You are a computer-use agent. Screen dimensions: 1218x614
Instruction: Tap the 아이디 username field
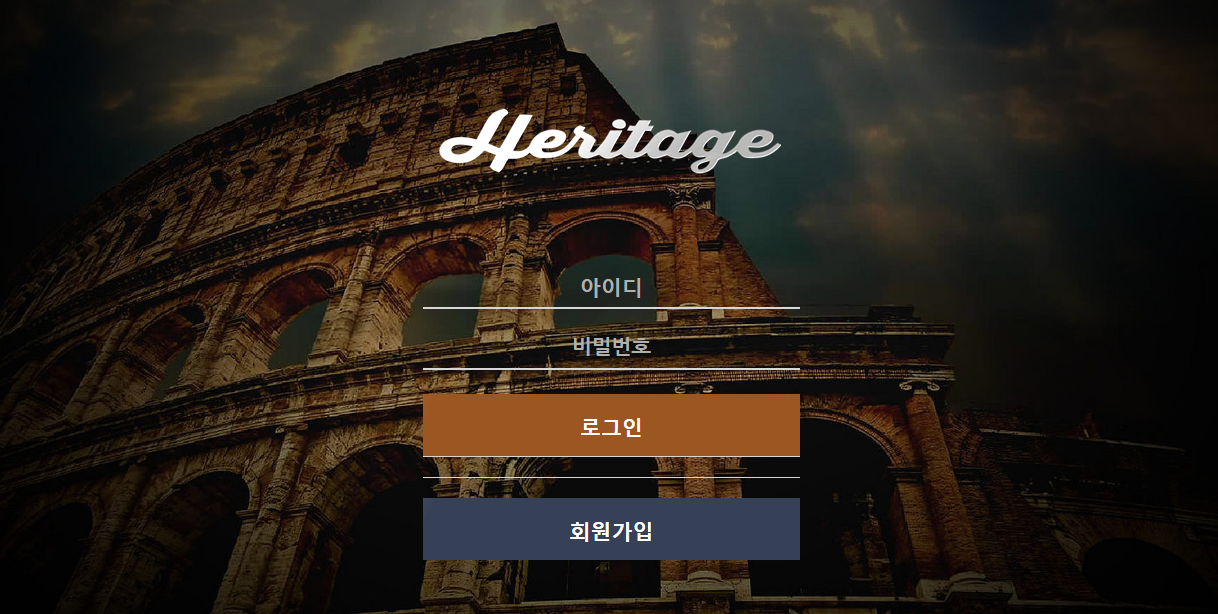(x=611, y=288)
